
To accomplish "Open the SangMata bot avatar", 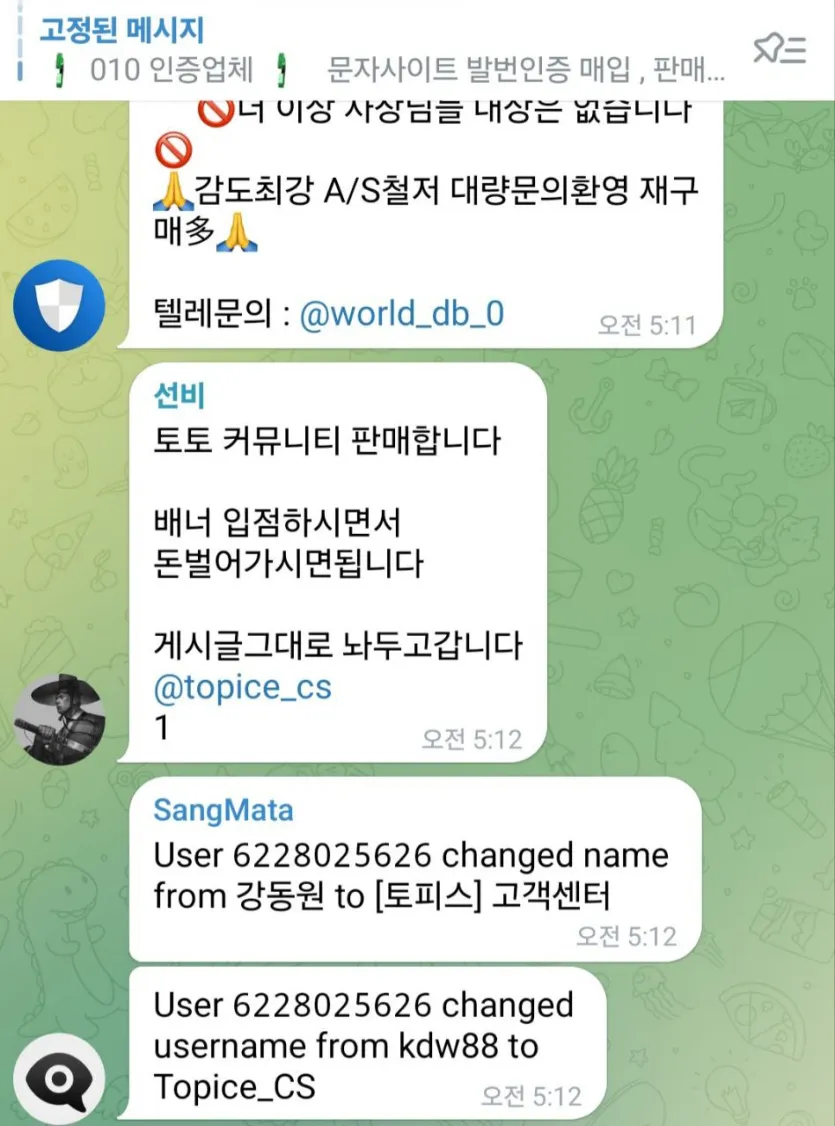I will [x=59, y=1079].
